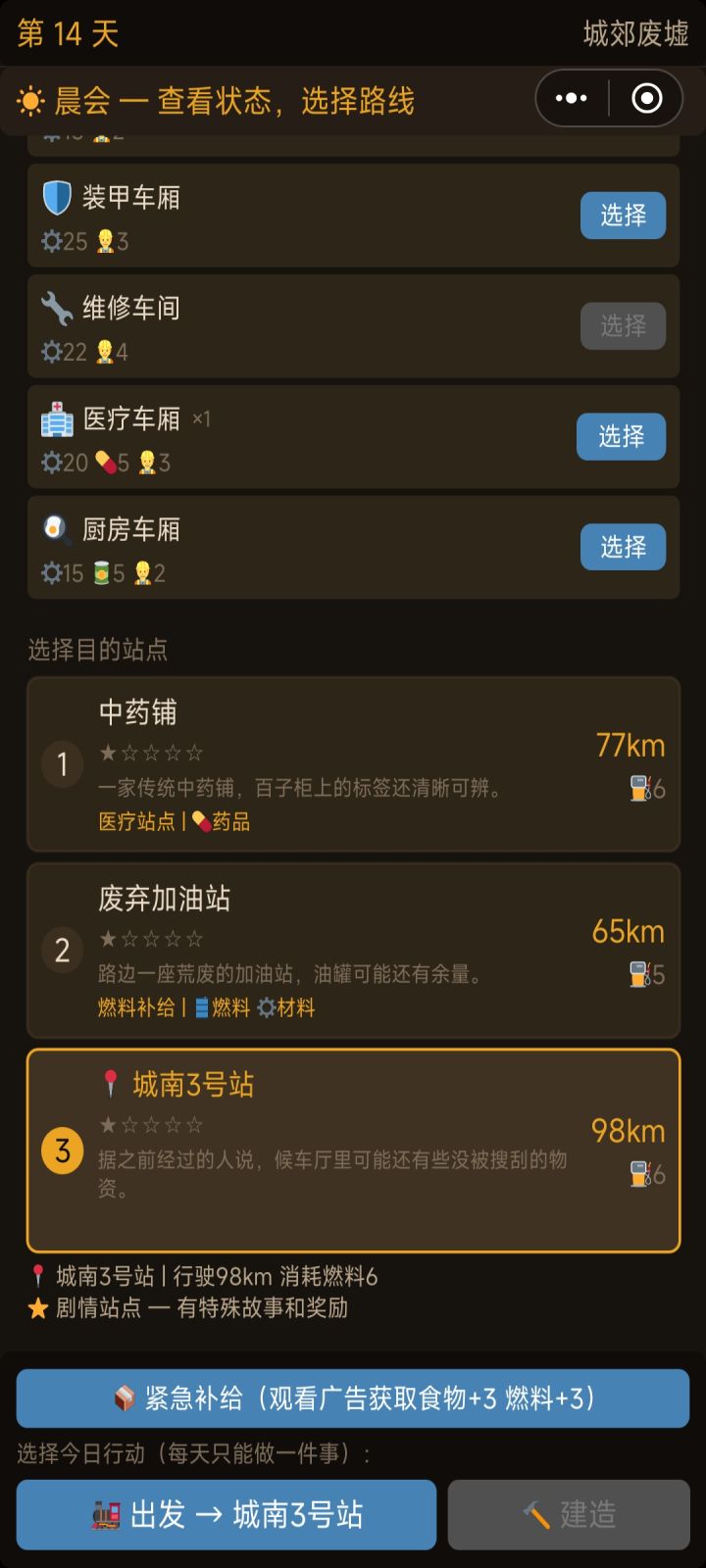Click the cooking icon for 厨房车厢
This screenshot has height=1568, width=706.
pyautogui.click(x=58, y=532)
